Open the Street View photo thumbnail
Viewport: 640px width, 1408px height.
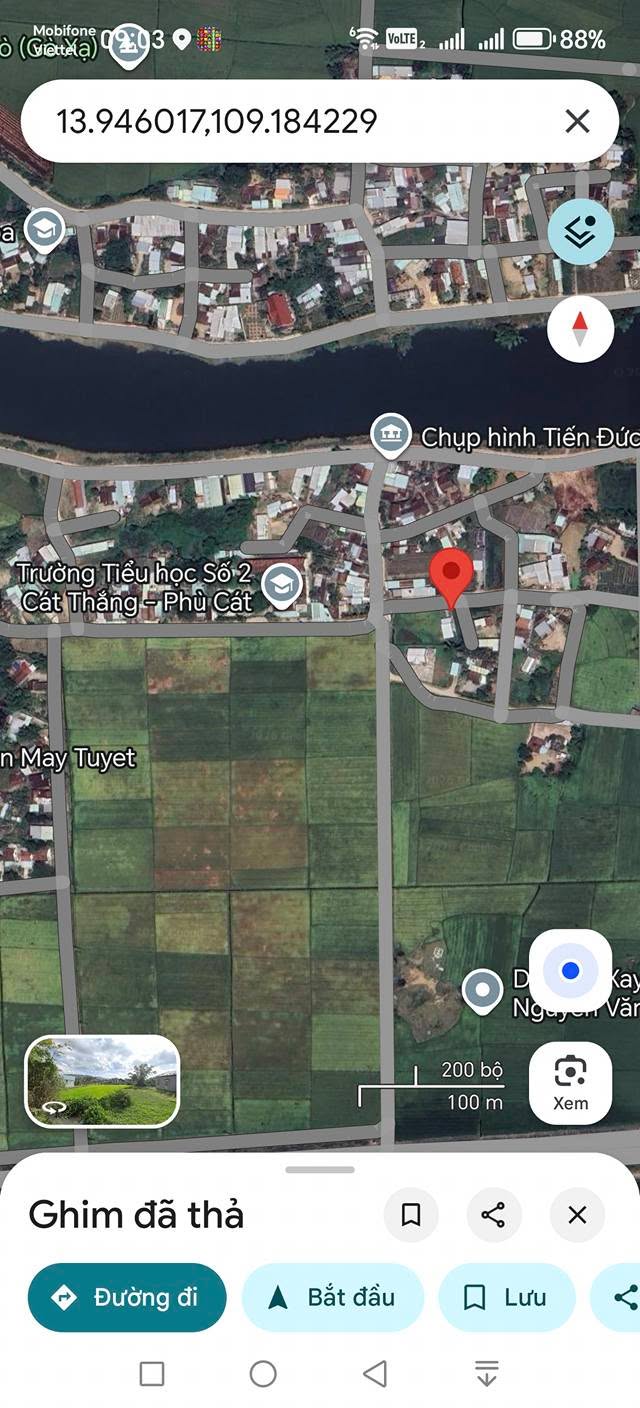tap(102, 1081)
